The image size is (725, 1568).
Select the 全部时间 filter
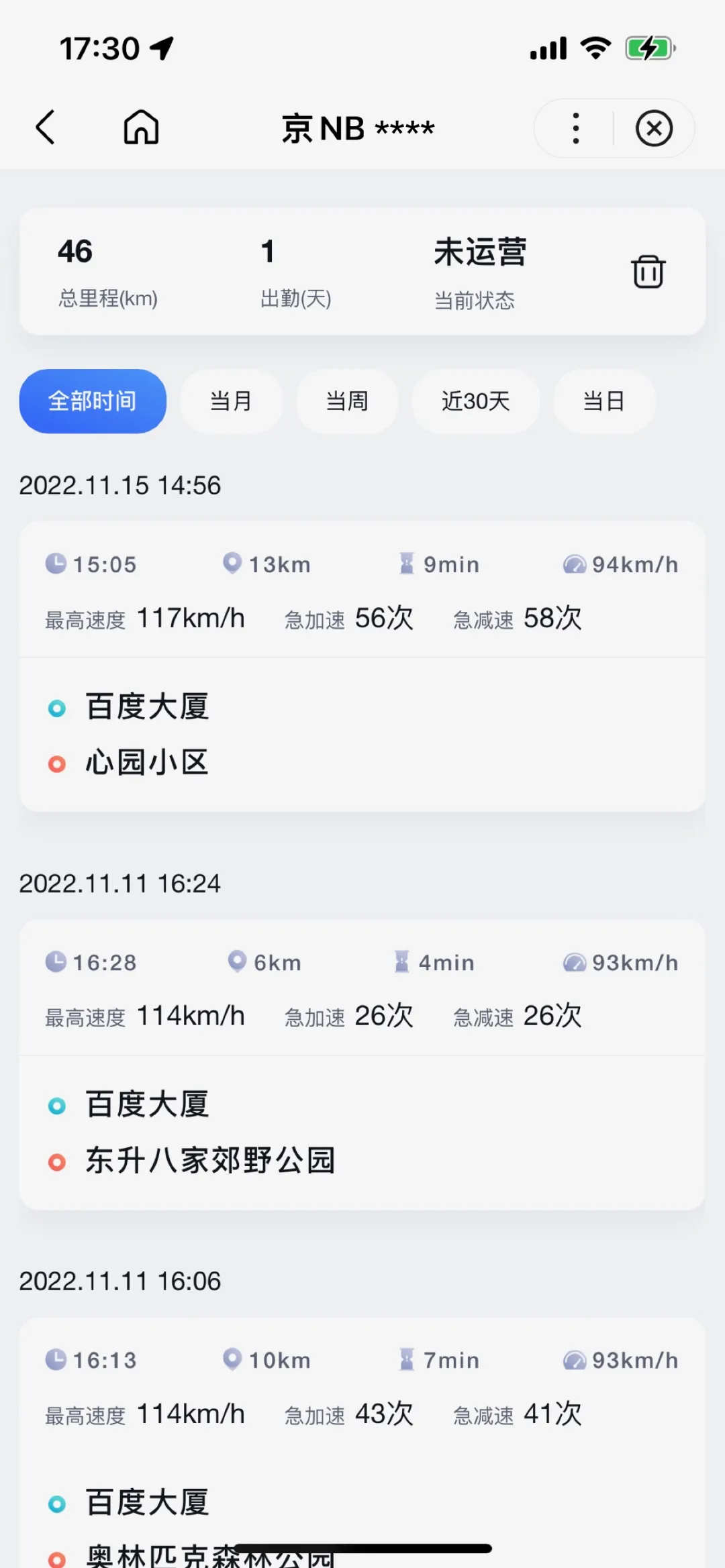click(x=93, y=401)
